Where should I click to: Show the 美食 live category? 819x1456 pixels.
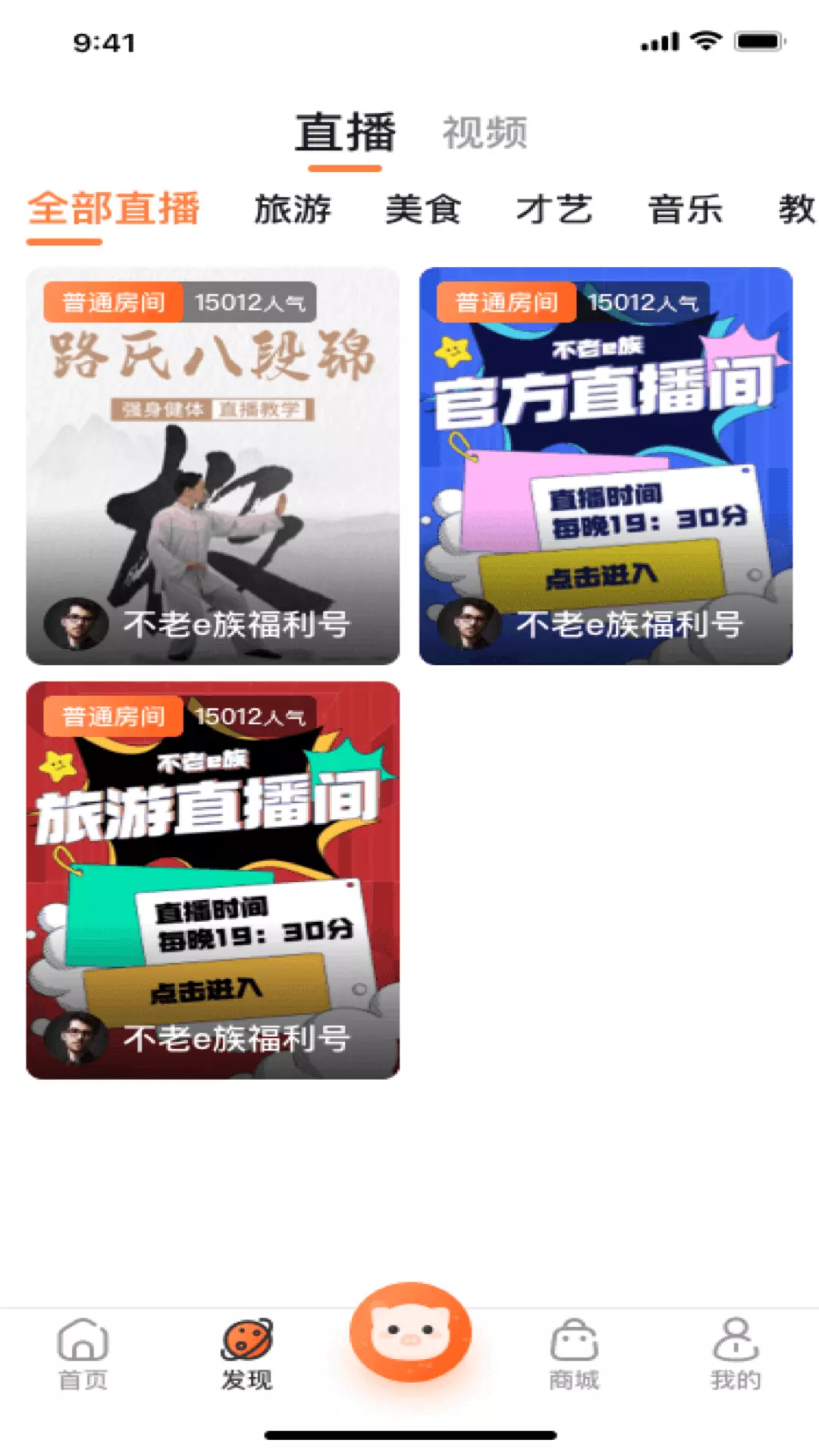click(423, 209)
